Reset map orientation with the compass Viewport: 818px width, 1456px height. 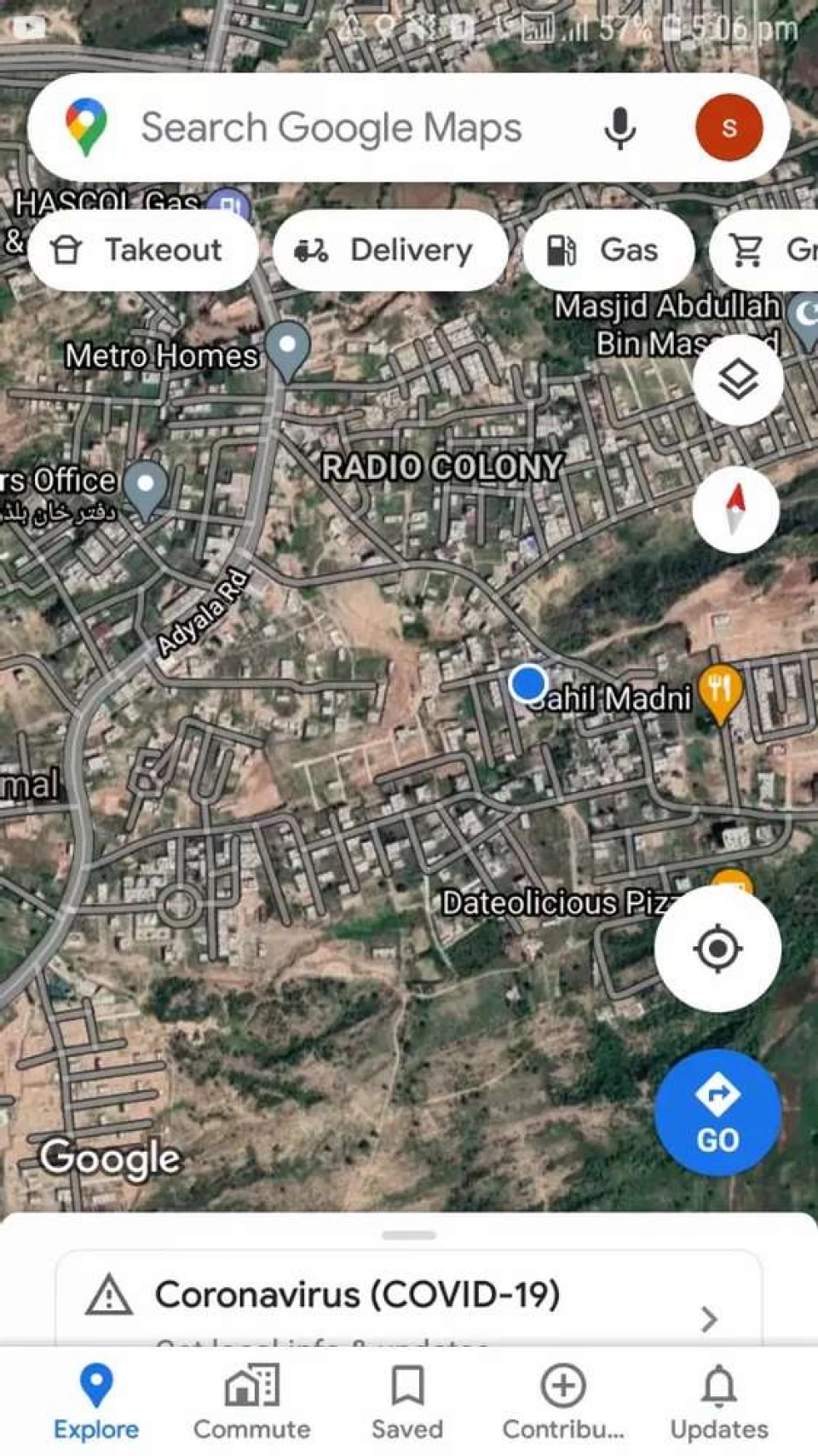click(x=736, y=509)
